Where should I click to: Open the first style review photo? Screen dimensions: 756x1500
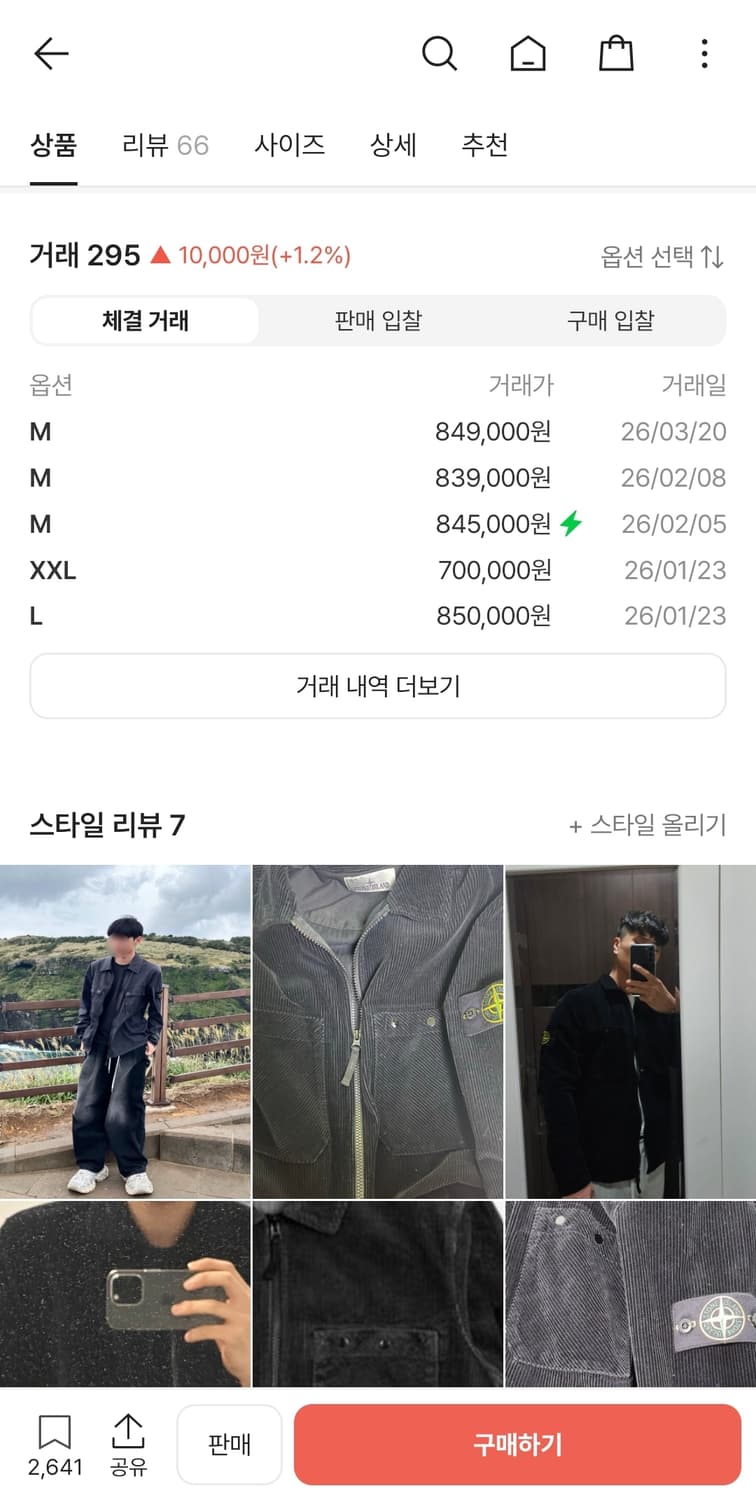coord(126,1030)
